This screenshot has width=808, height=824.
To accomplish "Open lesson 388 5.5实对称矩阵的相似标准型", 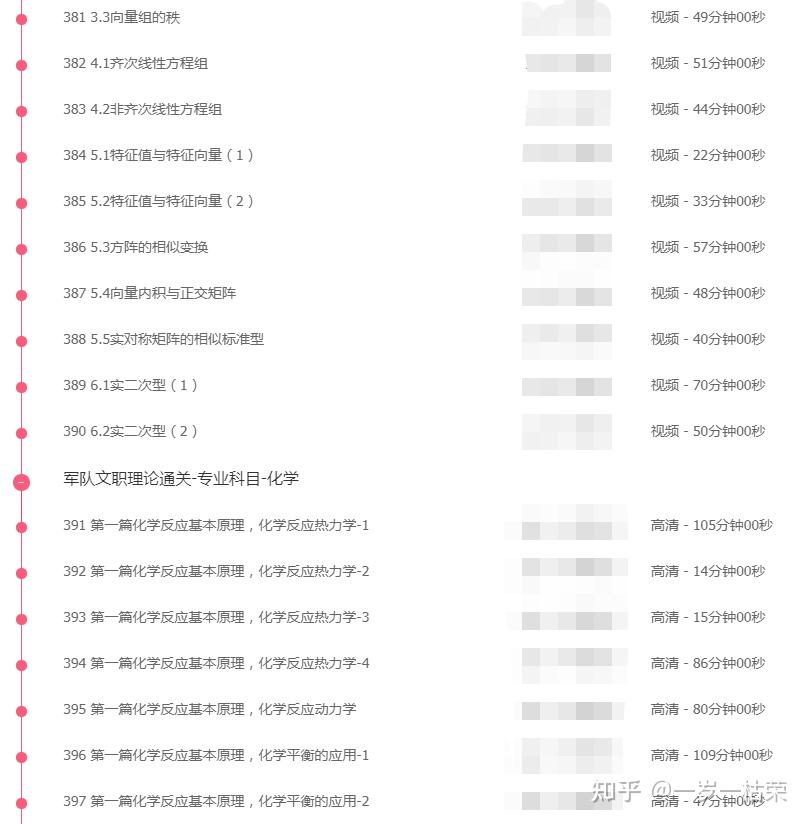I will point(163,340).
